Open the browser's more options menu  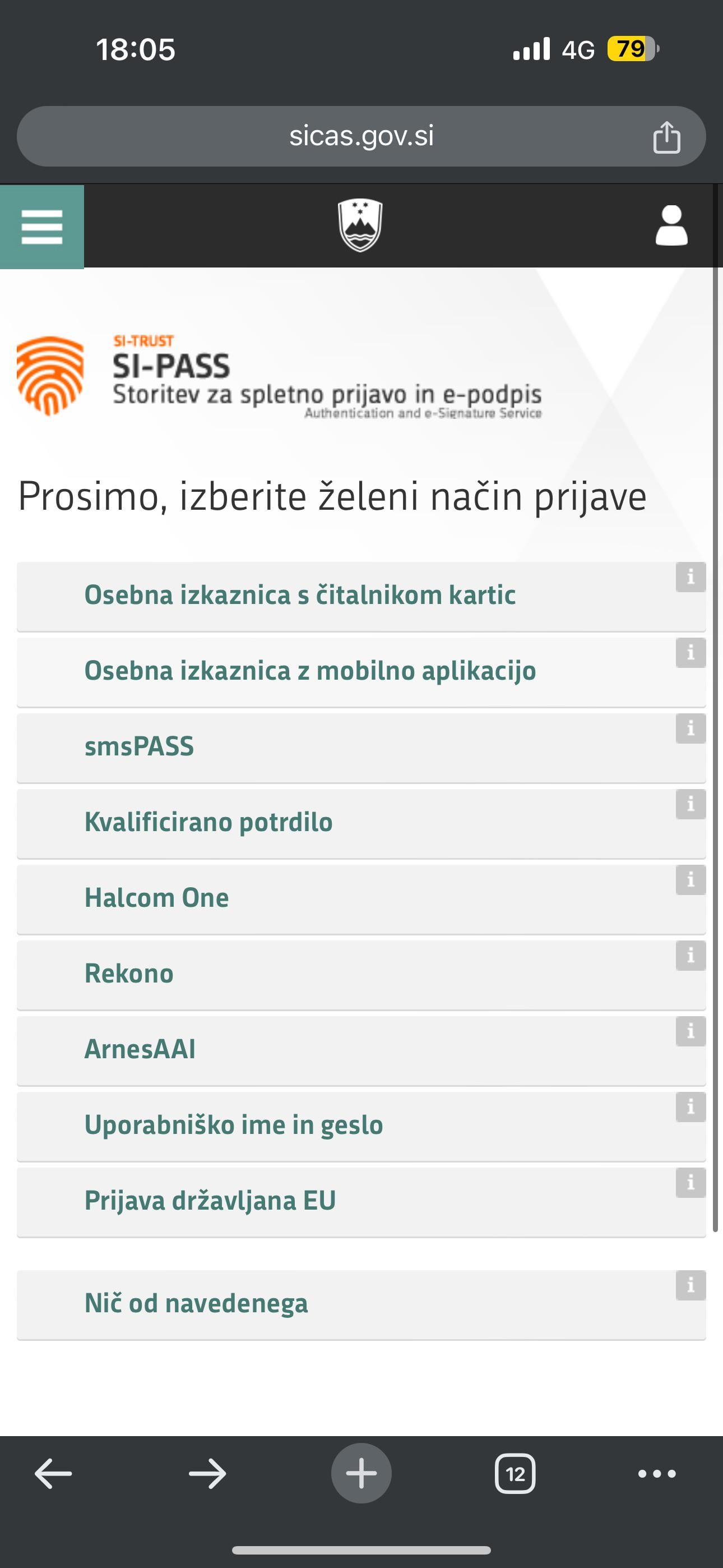click(657, 1474)
